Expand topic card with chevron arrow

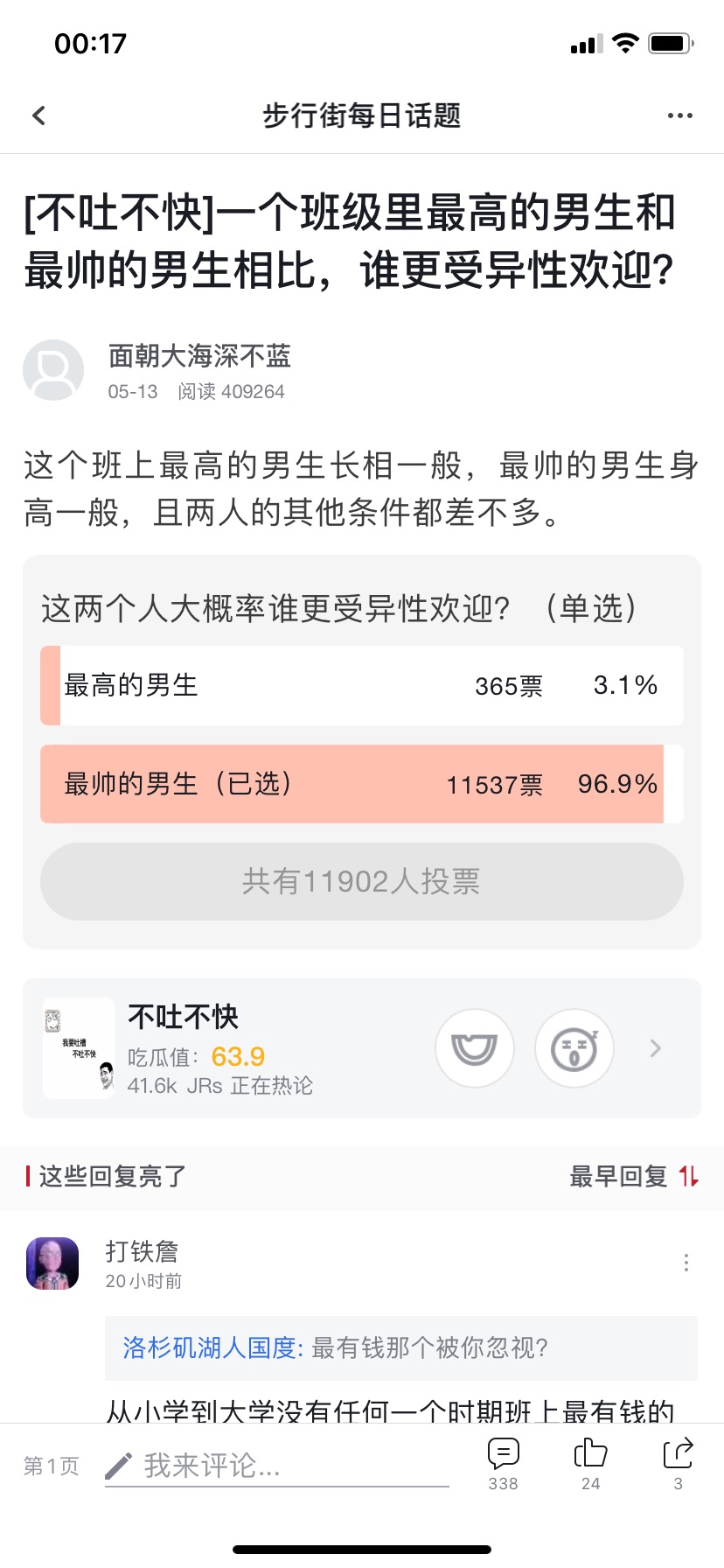pyautogui.click(x=656, y=1048)
